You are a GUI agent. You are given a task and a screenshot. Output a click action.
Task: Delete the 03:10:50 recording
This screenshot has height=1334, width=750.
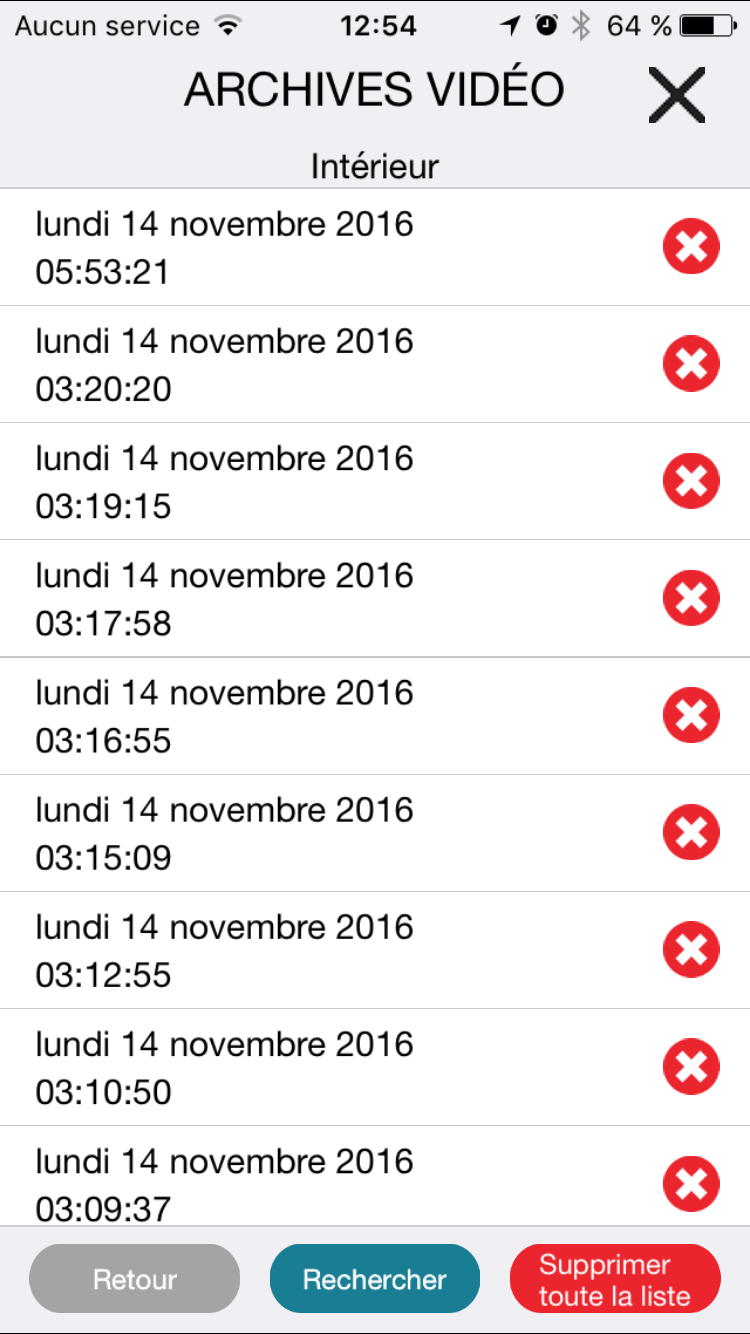point(691,1067)
